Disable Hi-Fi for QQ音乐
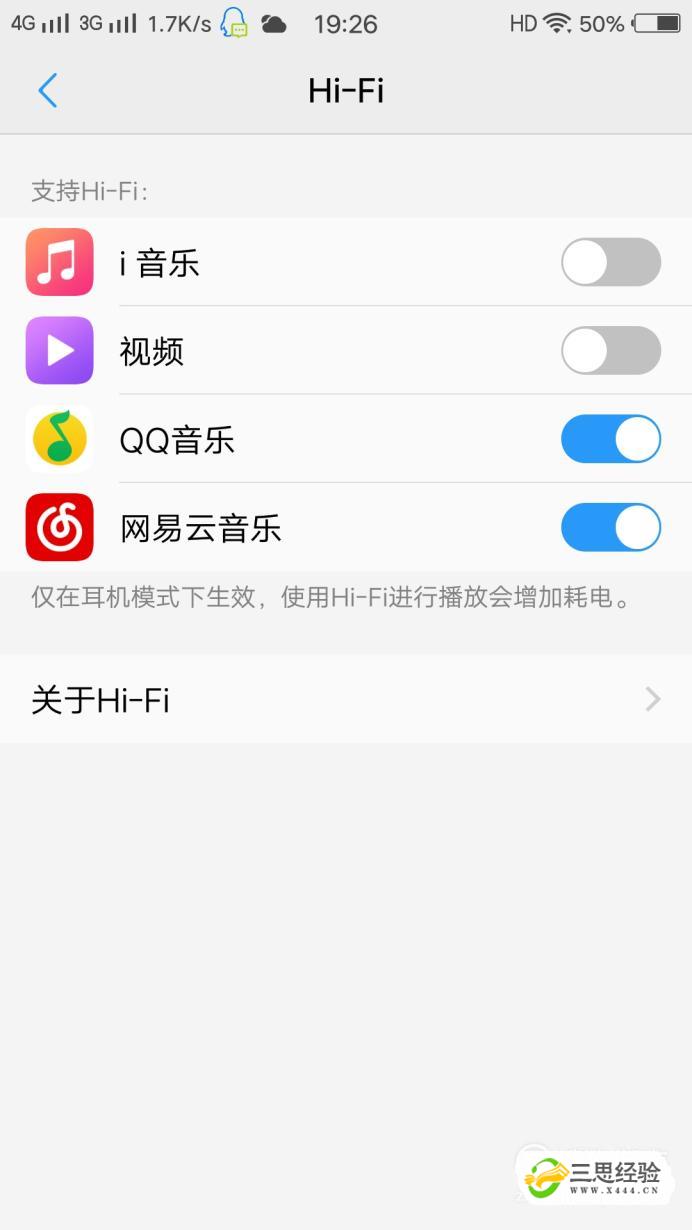 pos(611,439)
